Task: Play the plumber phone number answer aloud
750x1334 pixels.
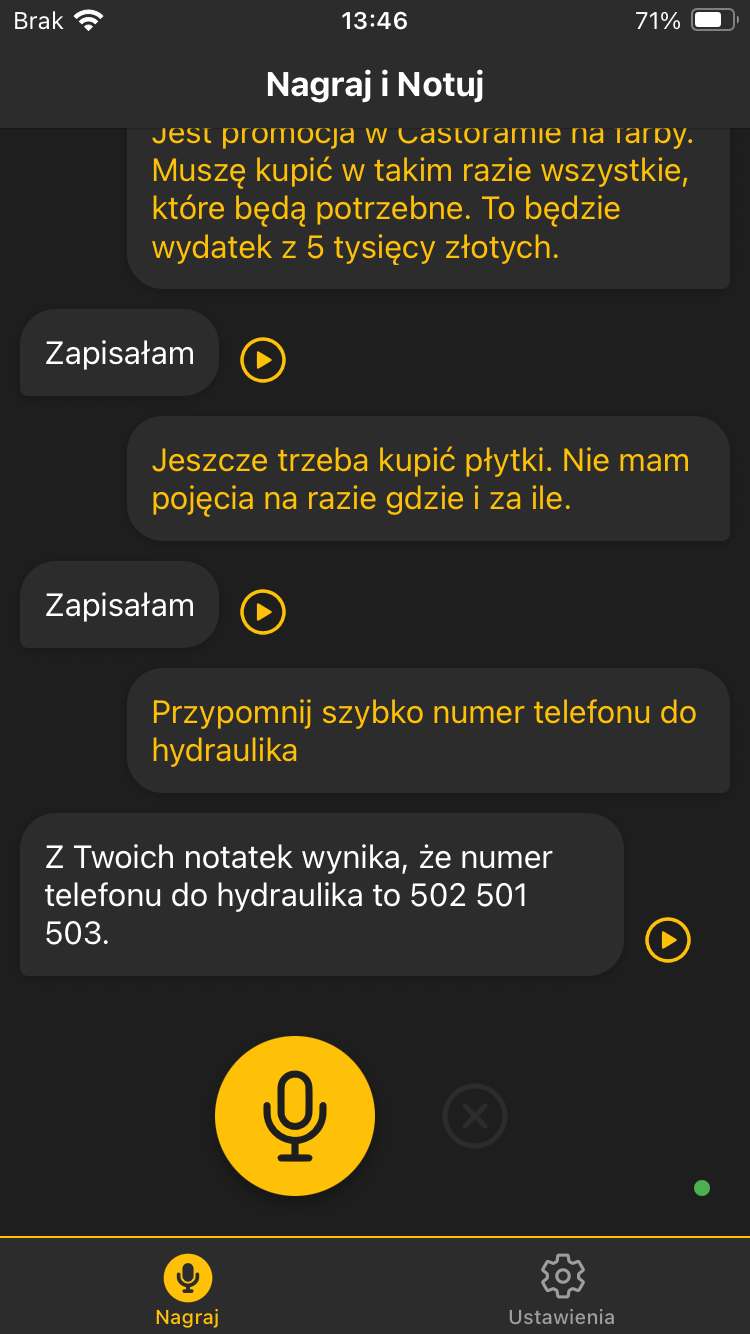Action: (667, 940)
